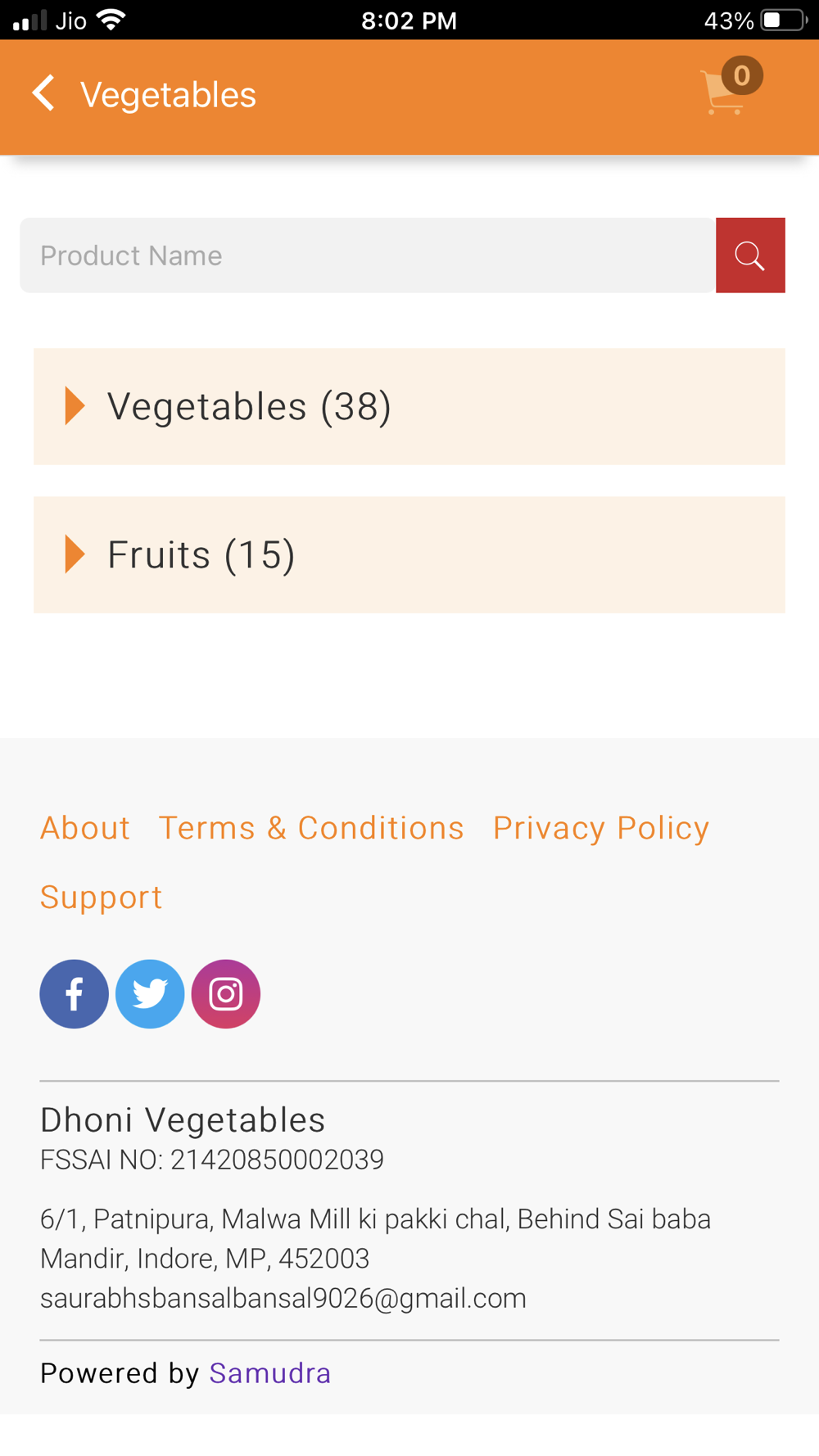Expand the Fruits (15) category

pos(409,555)
